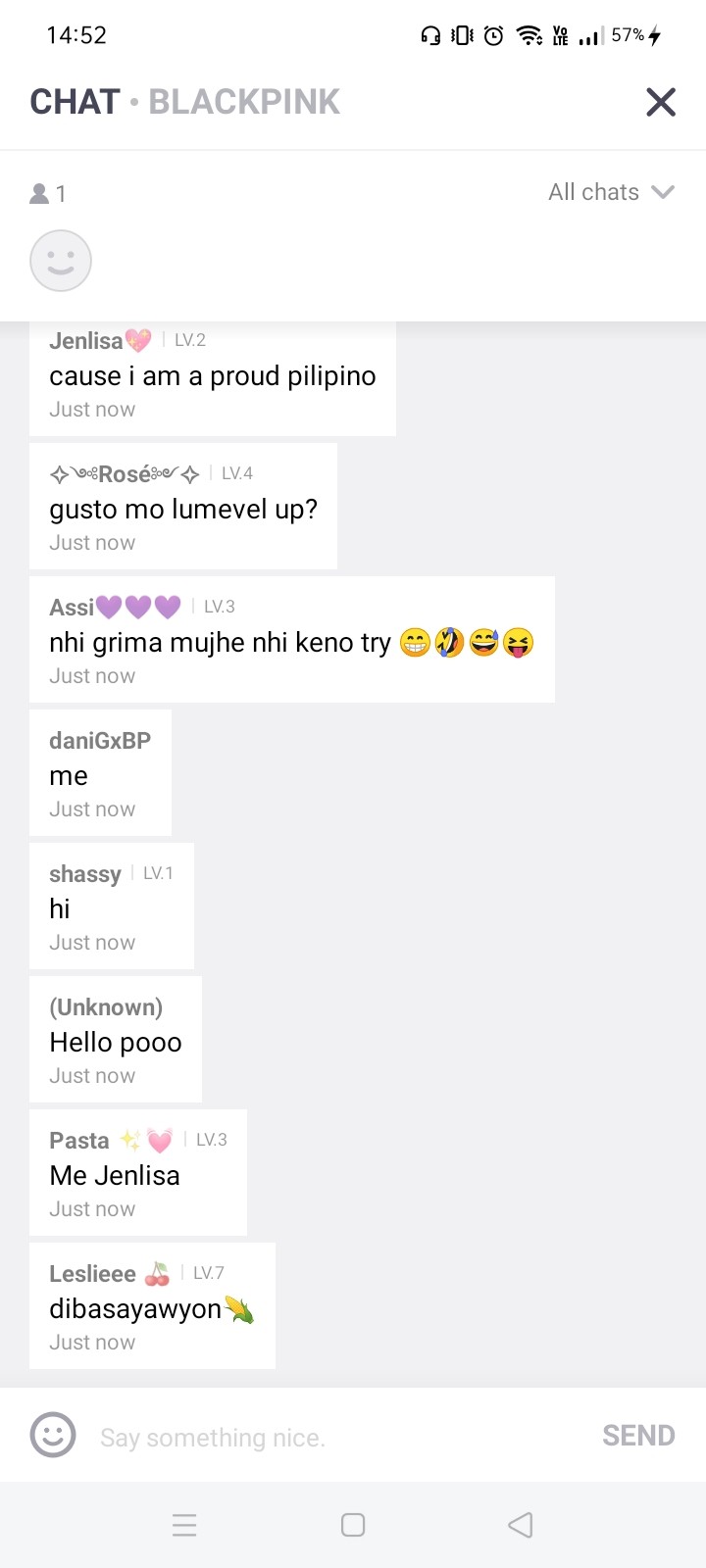This screenshot has height=1568, width=706.
Task: Tap the SEND button
Action: click(638, 1436)
